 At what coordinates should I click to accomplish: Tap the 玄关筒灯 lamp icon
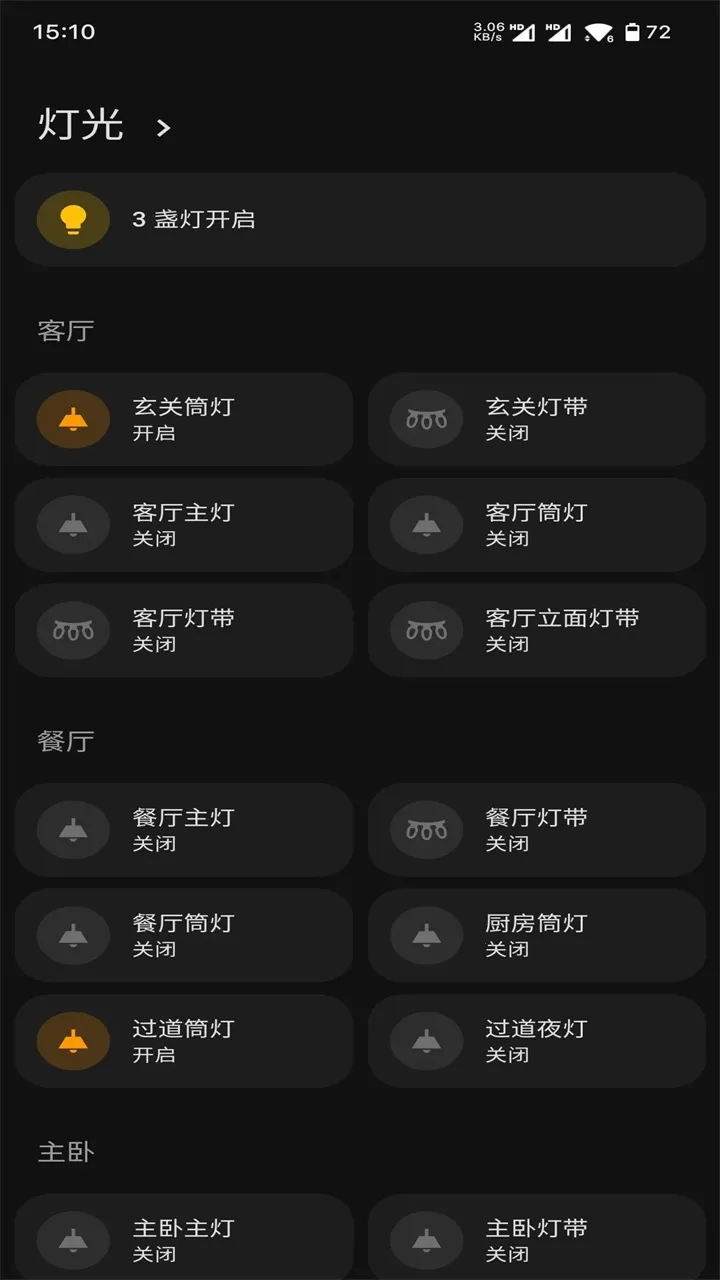click(x=71, y=419)
